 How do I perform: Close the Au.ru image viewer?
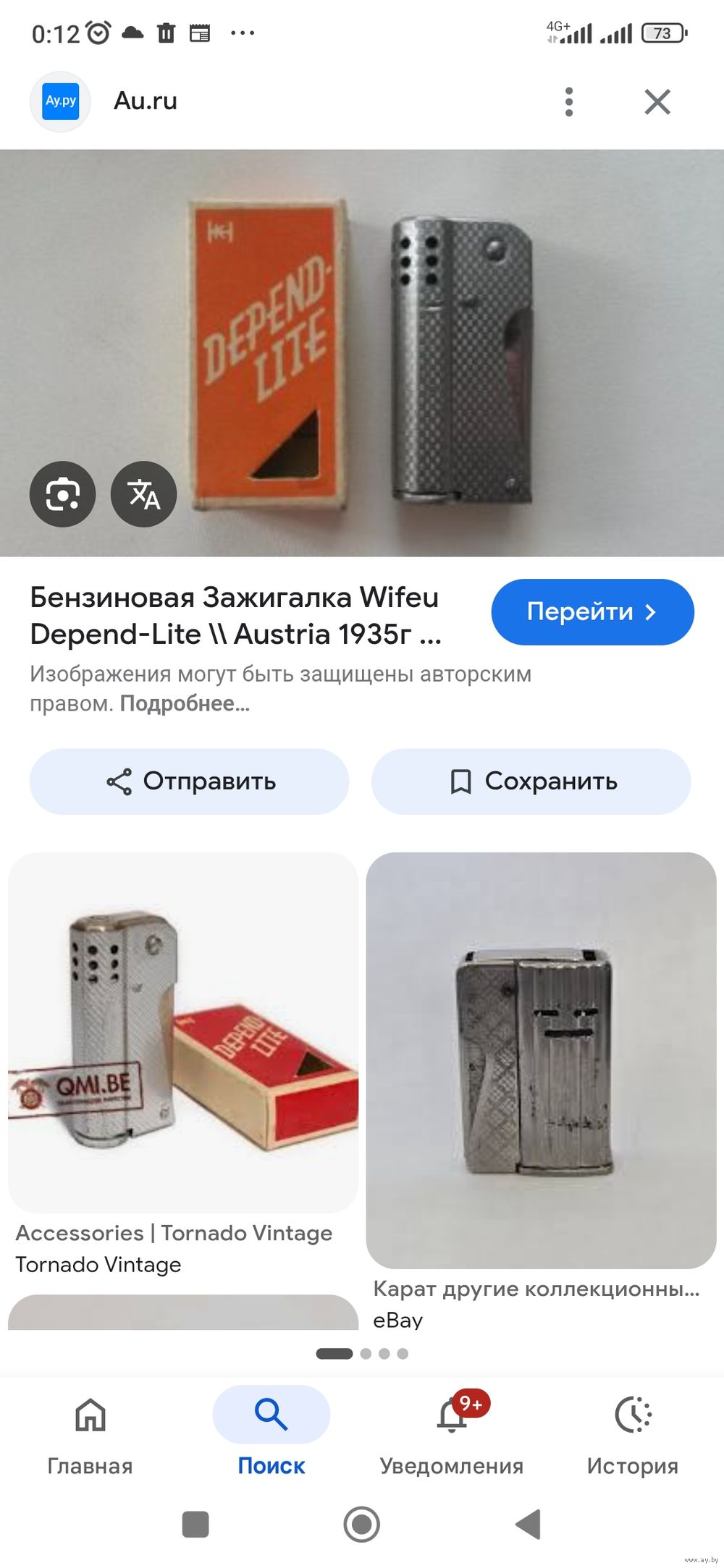point(657,102)
